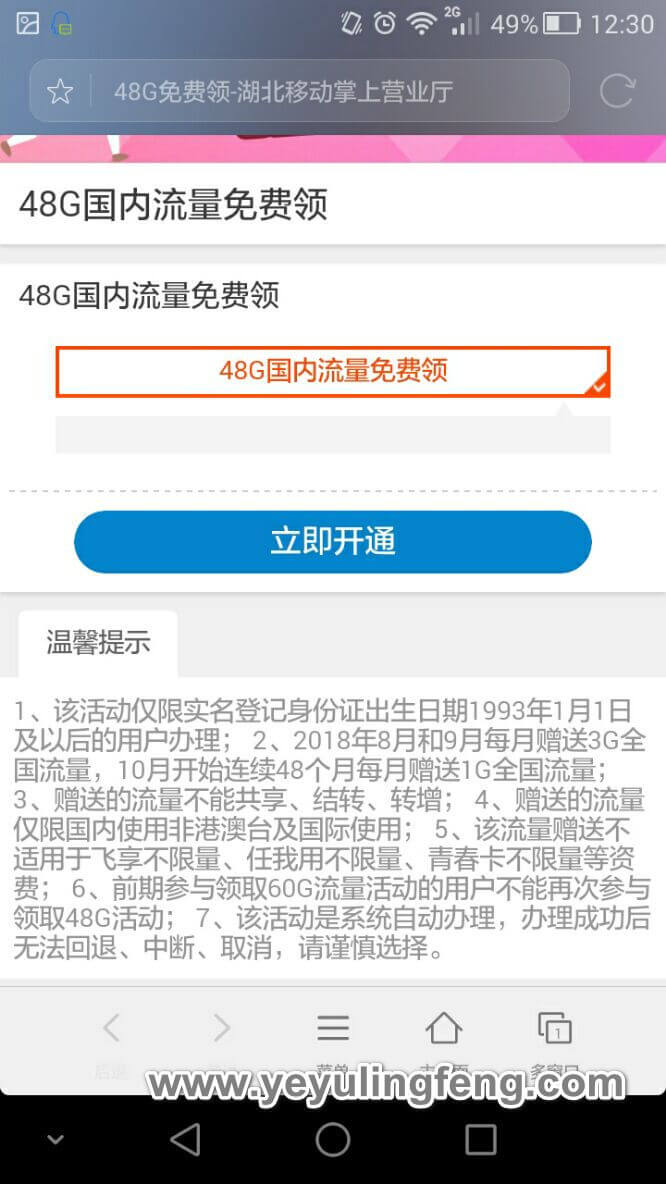This screenshot has height=1184, width=666.
Task: Tap 立即开通 to activate the offer
Action: [x=332, y=542]
